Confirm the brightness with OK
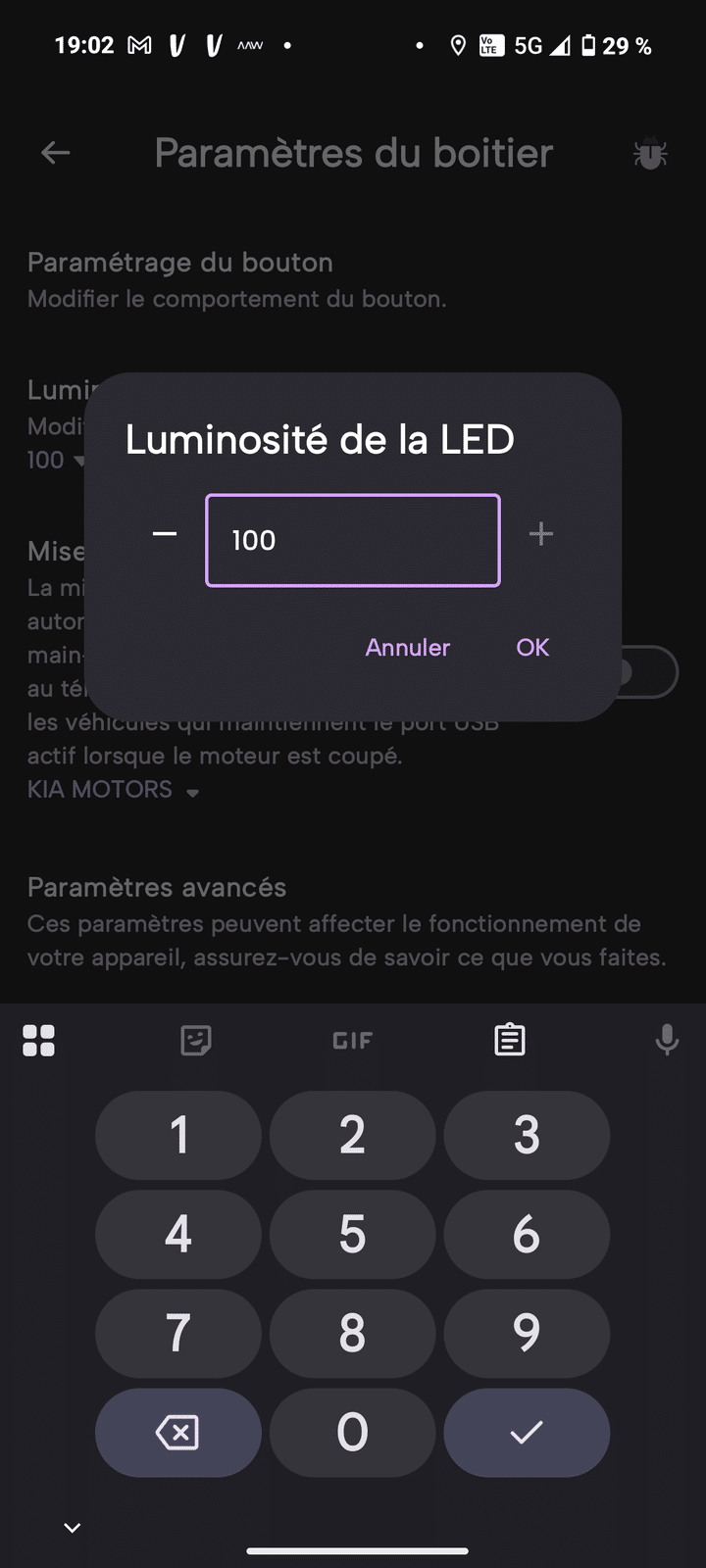The height and width of the screenshot is (1568, 706). click(532, 648)
